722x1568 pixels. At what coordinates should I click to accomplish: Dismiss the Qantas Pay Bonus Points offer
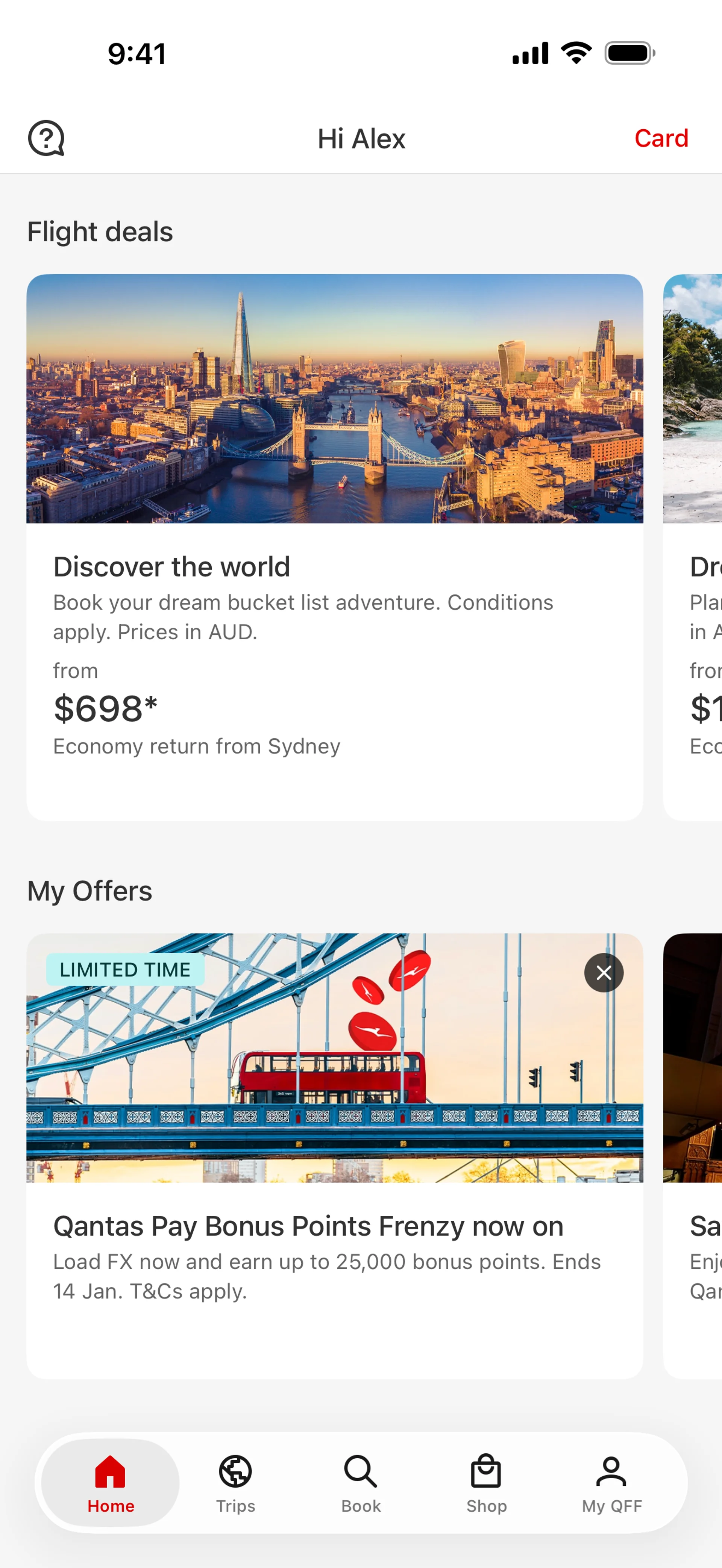(603, 972)
